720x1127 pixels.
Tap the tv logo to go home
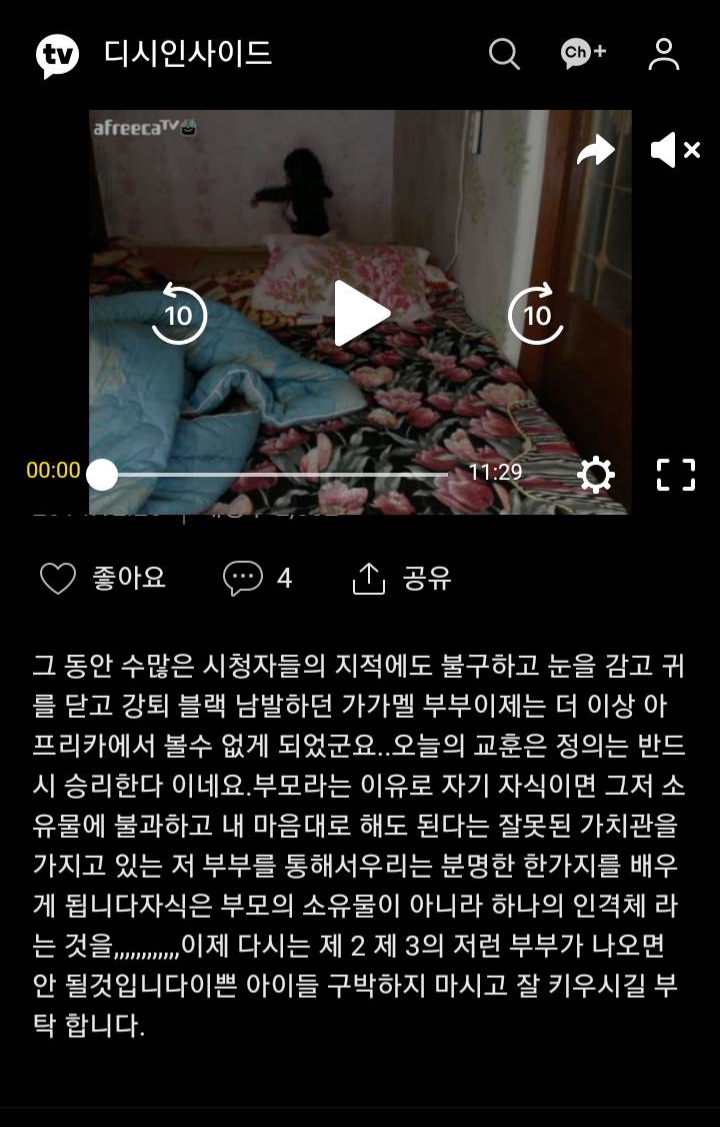point(57,55)
